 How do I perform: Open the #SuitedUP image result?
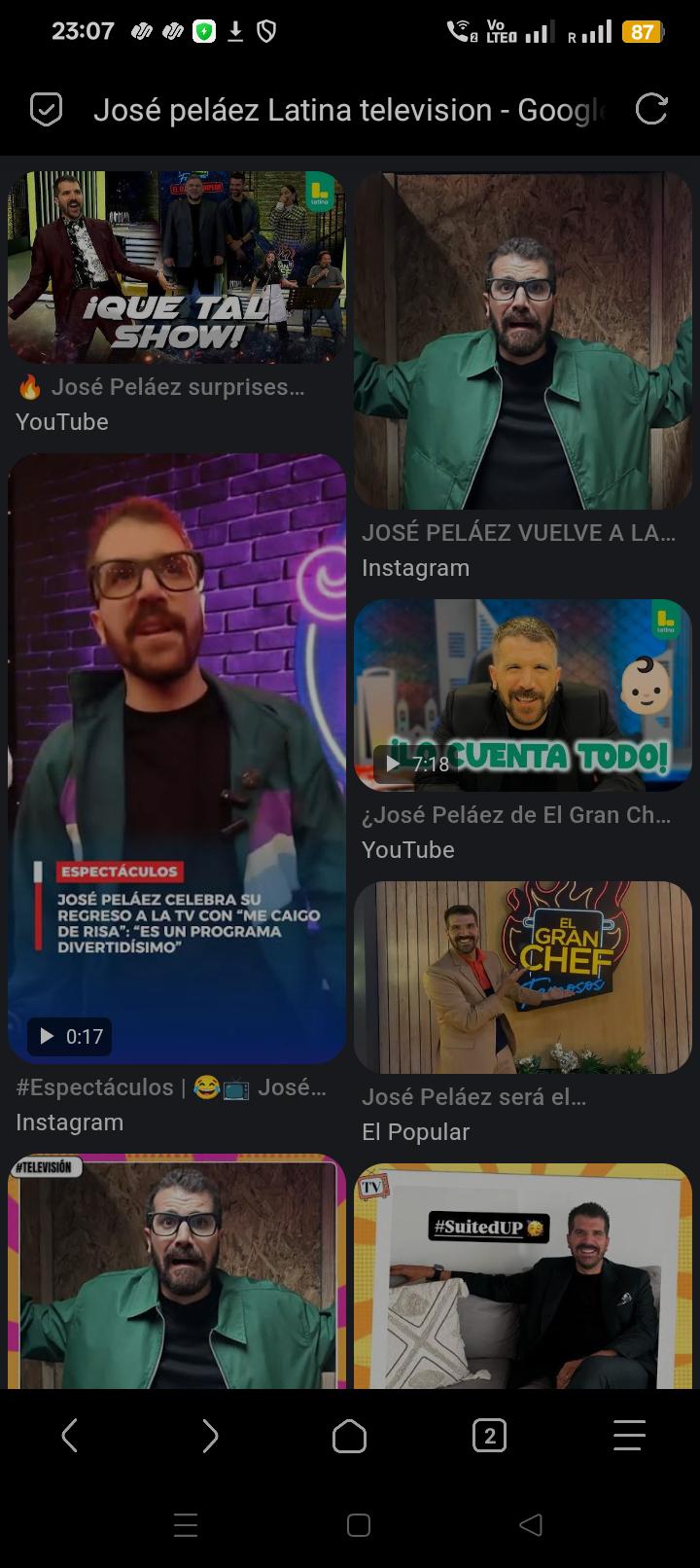pos(523,1276)
